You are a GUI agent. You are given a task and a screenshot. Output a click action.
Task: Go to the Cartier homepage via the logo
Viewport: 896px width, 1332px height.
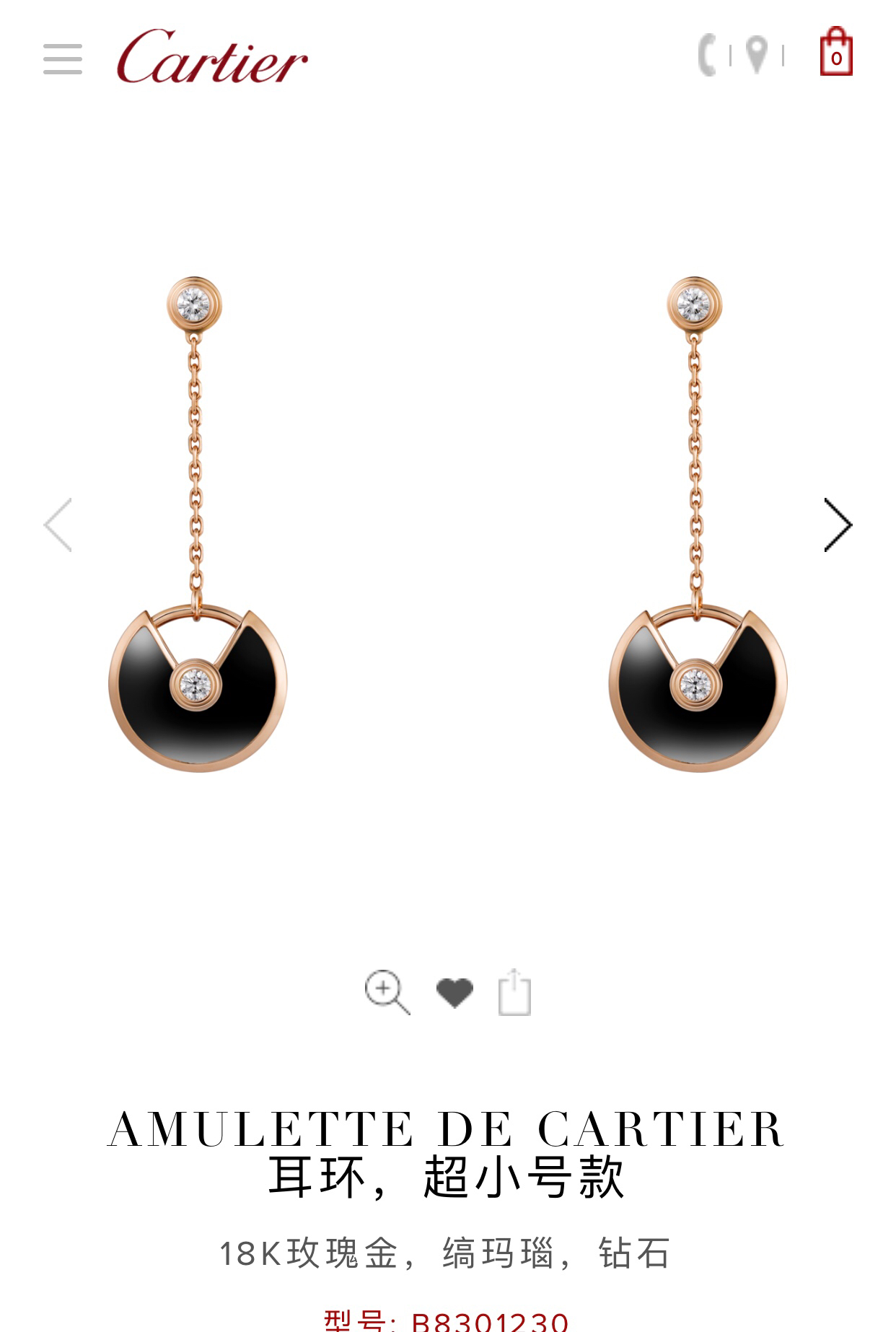212,57
